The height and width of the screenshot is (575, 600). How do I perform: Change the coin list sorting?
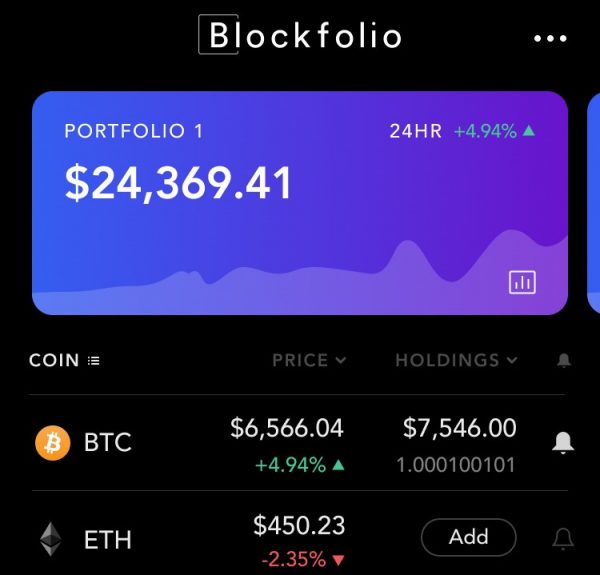[x=66, y=360]
